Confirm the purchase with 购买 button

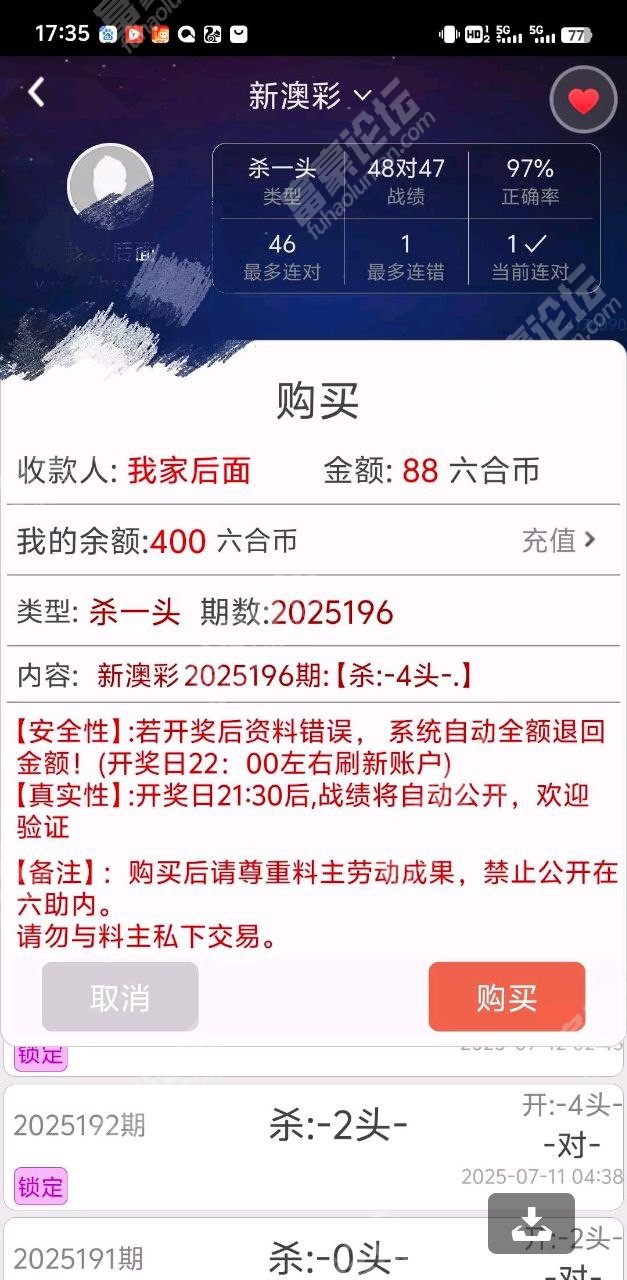point(506,997)
